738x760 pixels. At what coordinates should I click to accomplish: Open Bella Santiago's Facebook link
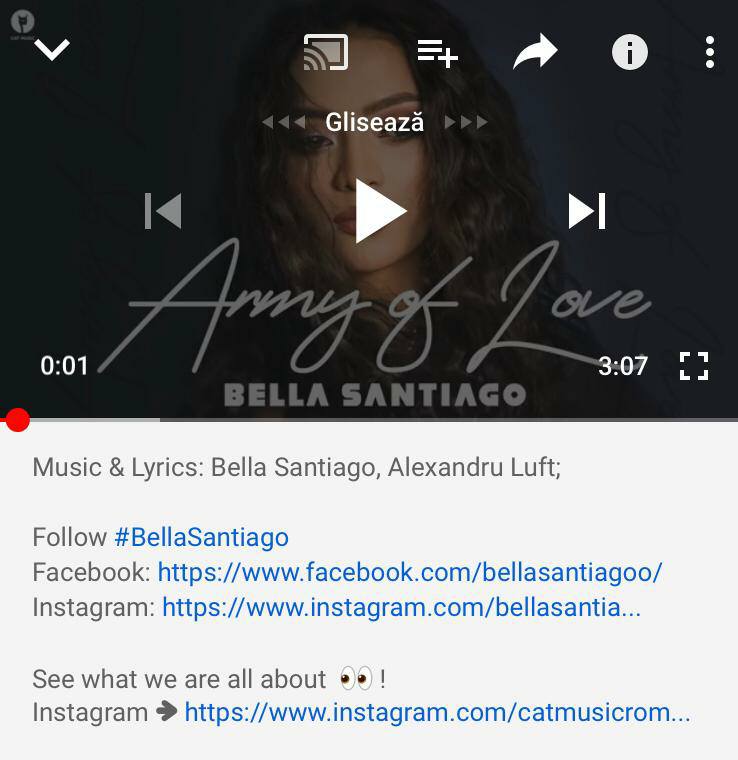(410, 572)
